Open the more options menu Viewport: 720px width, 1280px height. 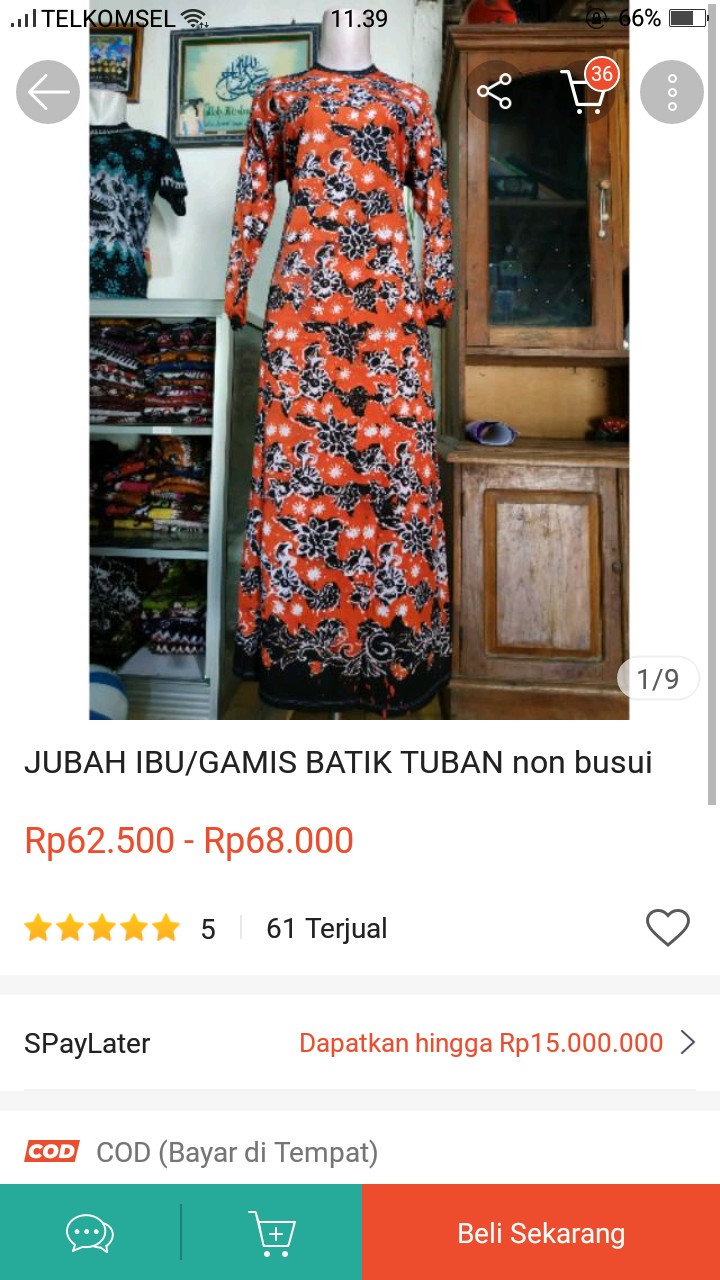pyautogui.click(x=671, y=91)
